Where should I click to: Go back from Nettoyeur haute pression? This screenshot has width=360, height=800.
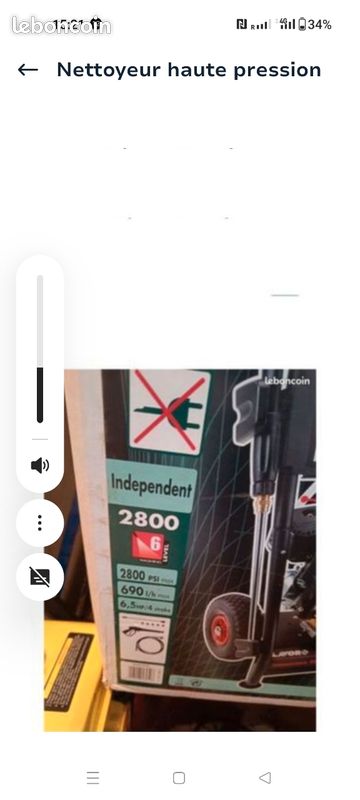point(28,70)
